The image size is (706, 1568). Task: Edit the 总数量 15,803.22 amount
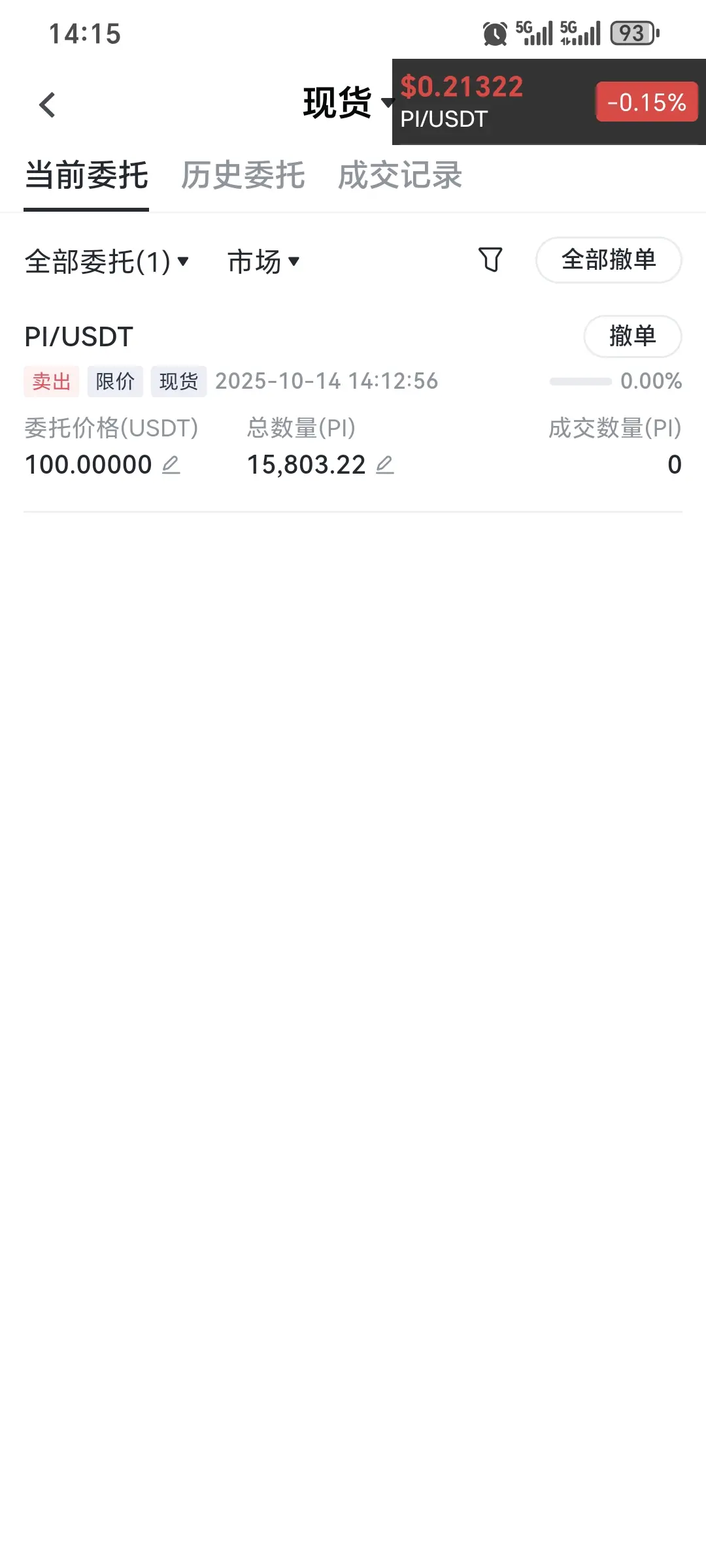click(x=385, y=465)
